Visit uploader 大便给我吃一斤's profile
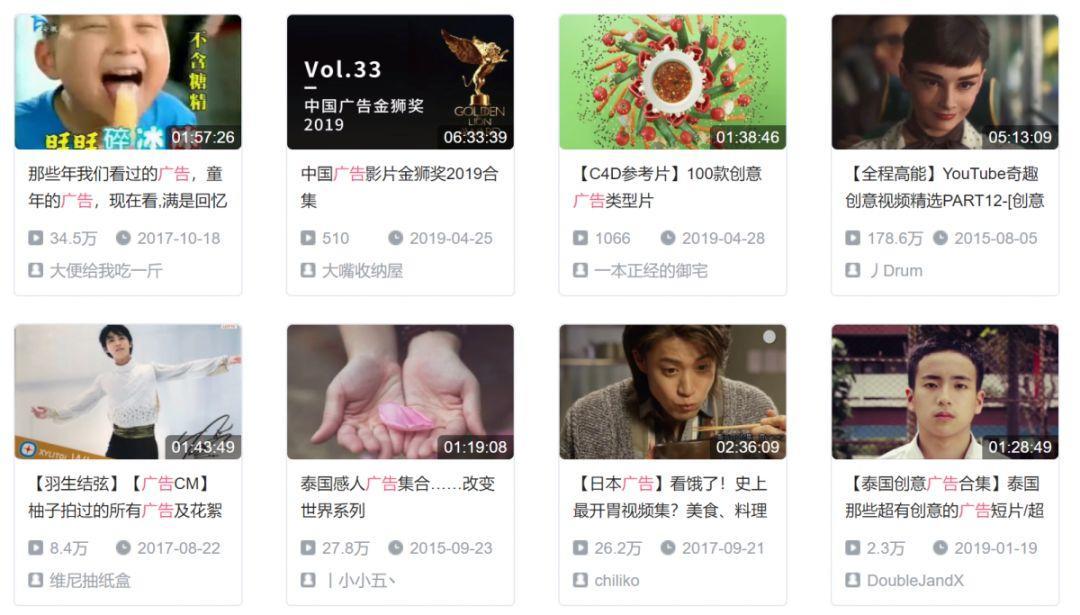Screen dimensions: 1080x615 (x=105, y=270)
